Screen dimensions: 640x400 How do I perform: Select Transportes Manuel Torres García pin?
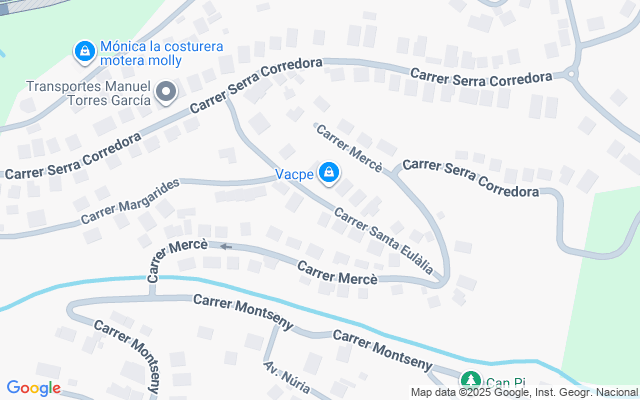click(168, 94)
